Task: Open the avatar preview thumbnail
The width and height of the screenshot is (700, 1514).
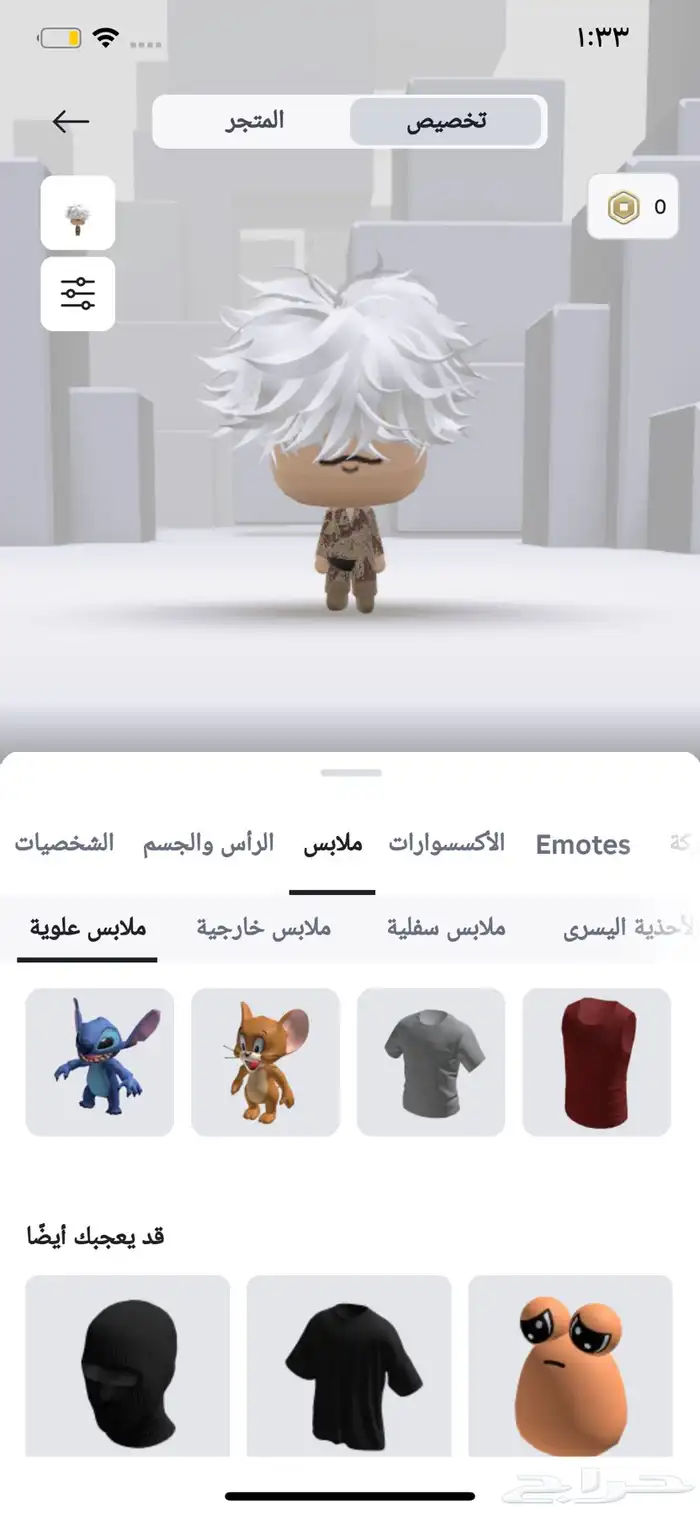Action: [78, 213]
